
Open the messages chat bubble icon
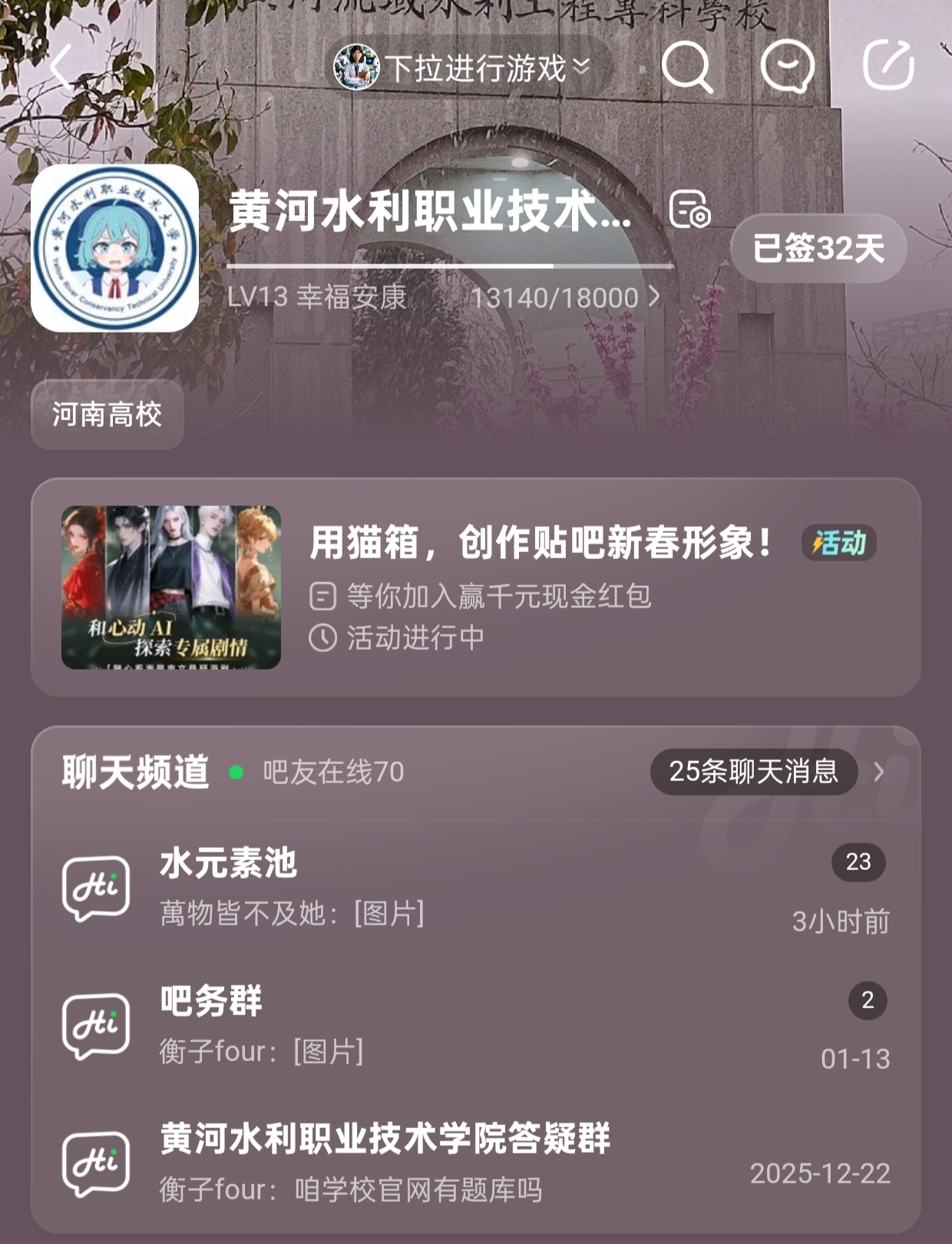pyautogui.click(x=787, y=67)
